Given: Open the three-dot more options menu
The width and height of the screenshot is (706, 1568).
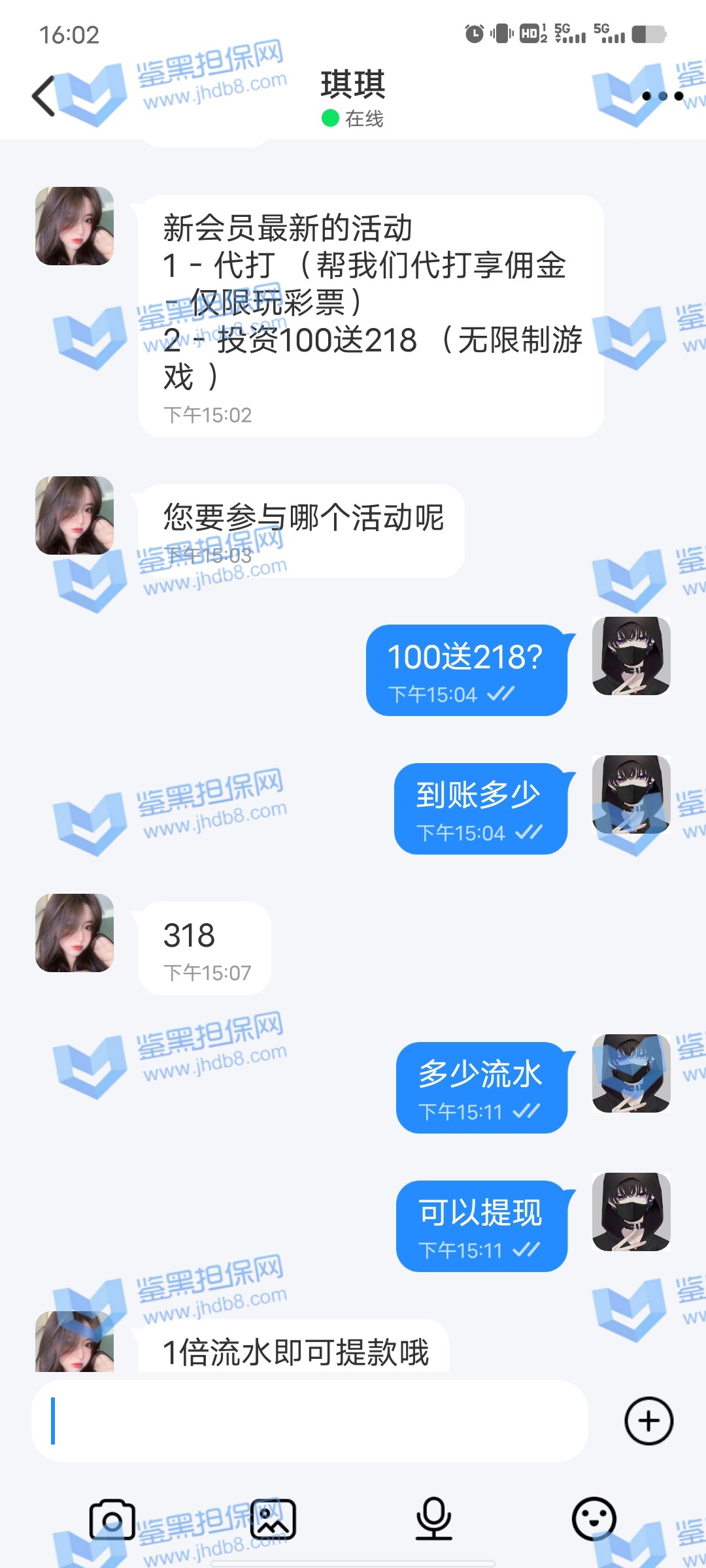Looking at the screenshot, I should tap(662, 96).
